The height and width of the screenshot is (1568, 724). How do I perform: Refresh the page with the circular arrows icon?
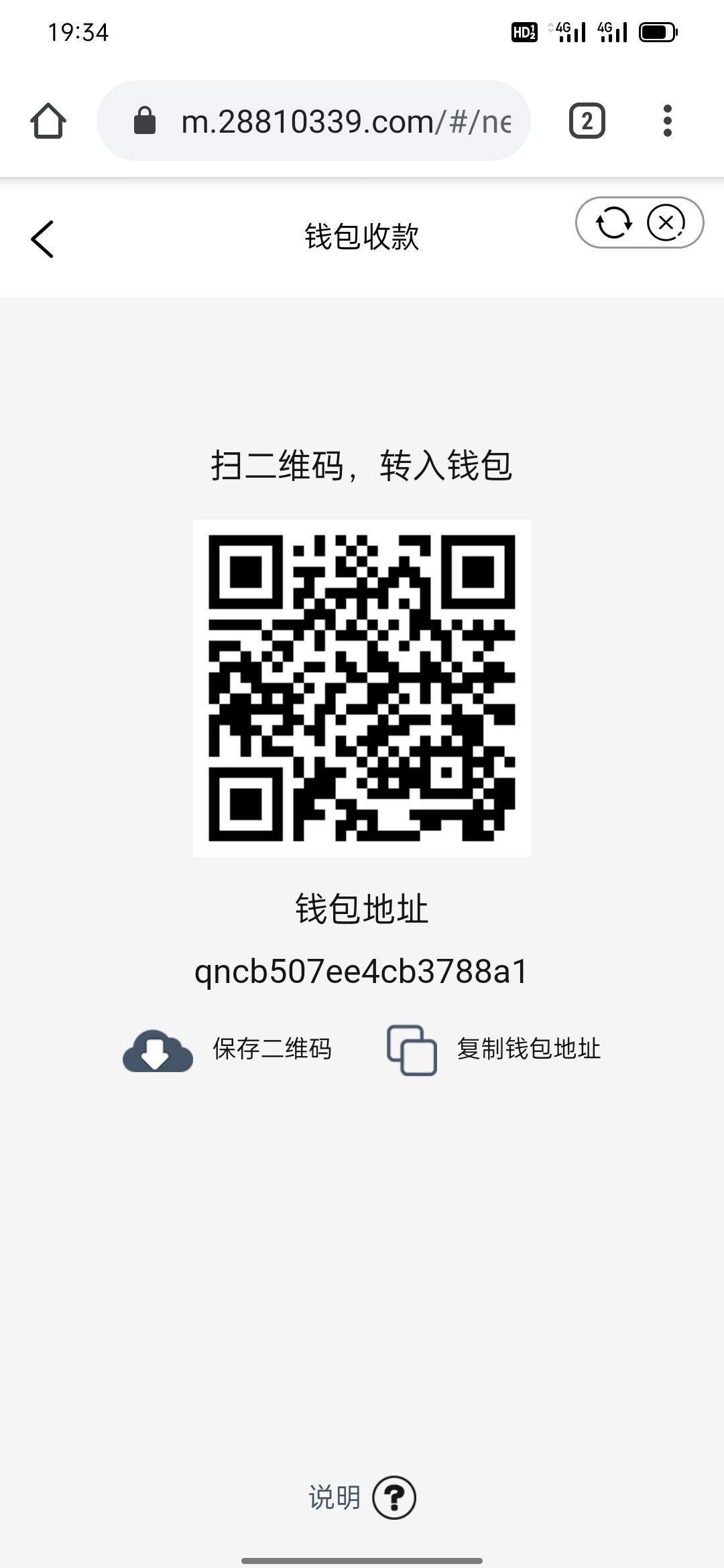613,222
